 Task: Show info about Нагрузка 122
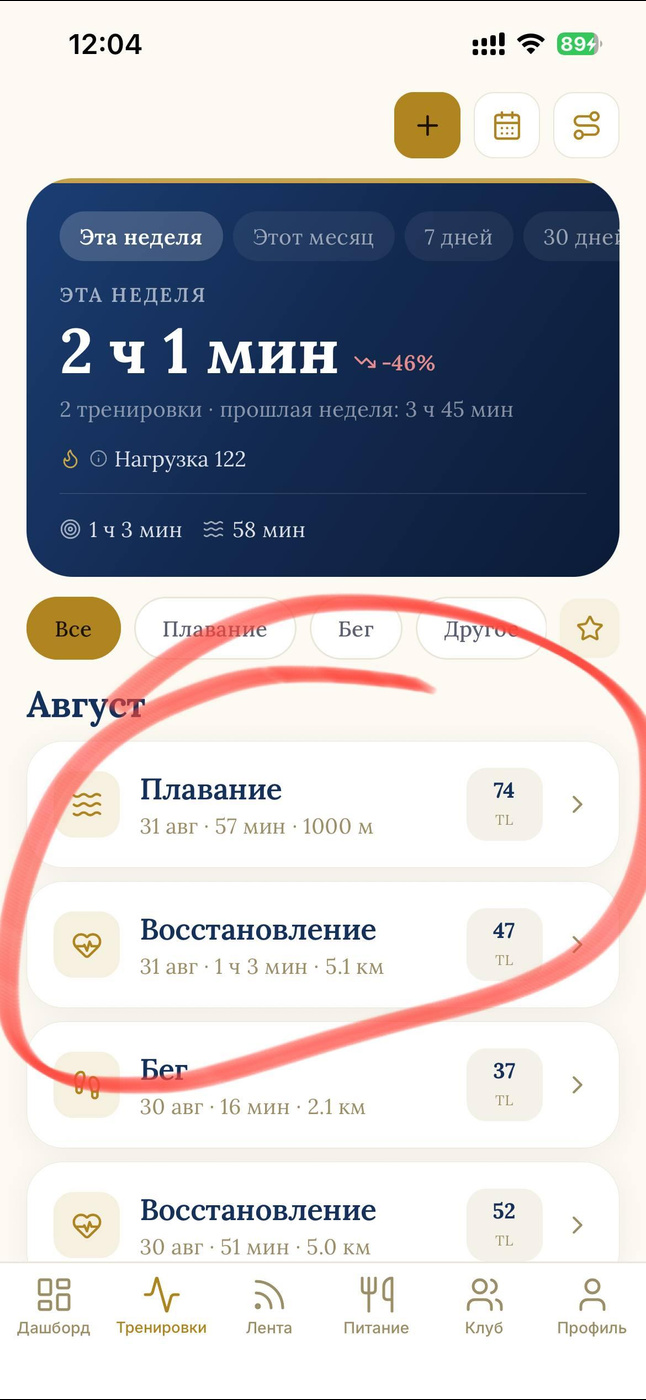(98, 459)
